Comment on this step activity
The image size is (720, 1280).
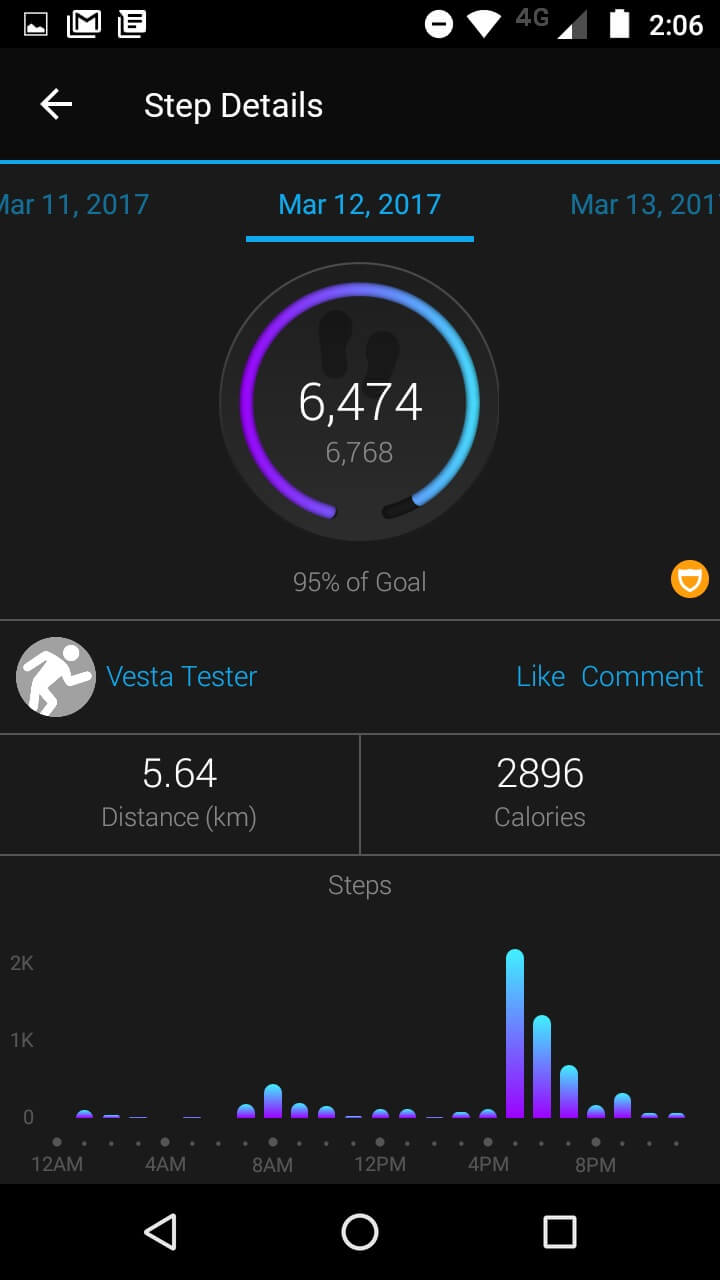pos(642,677)
